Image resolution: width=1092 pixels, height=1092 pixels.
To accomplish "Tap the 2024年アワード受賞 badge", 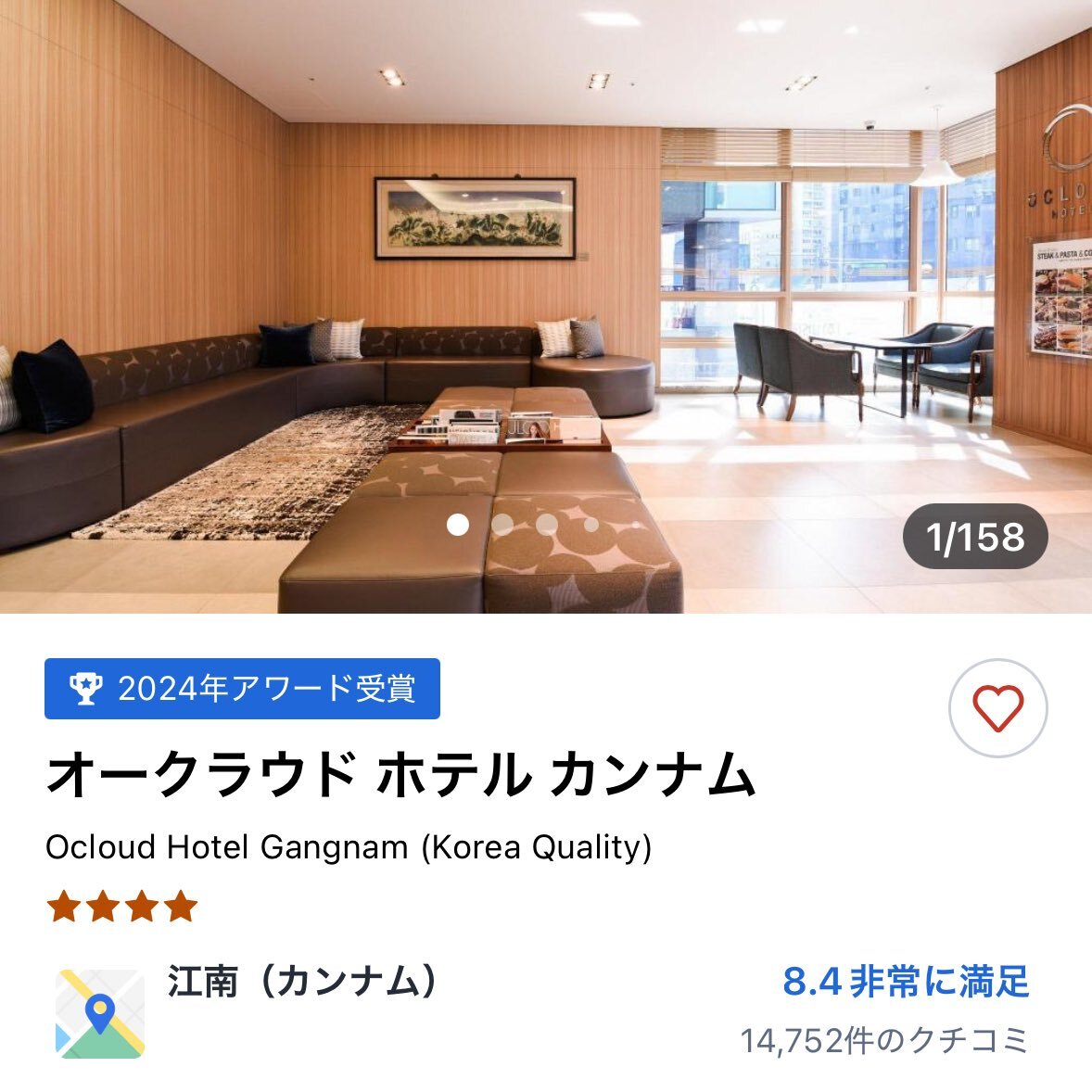I will [x=242, y=689].
